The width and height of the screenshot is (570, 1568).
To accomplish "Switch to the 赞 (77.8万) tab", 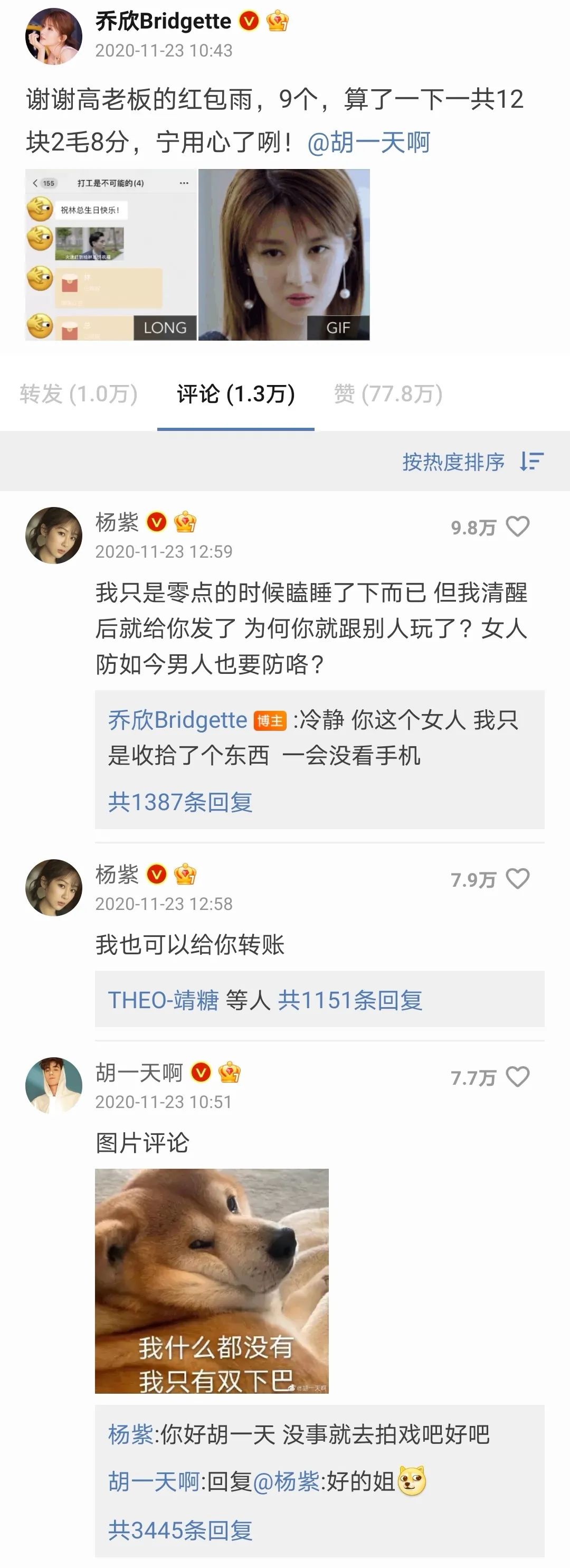I will (388, 395).
